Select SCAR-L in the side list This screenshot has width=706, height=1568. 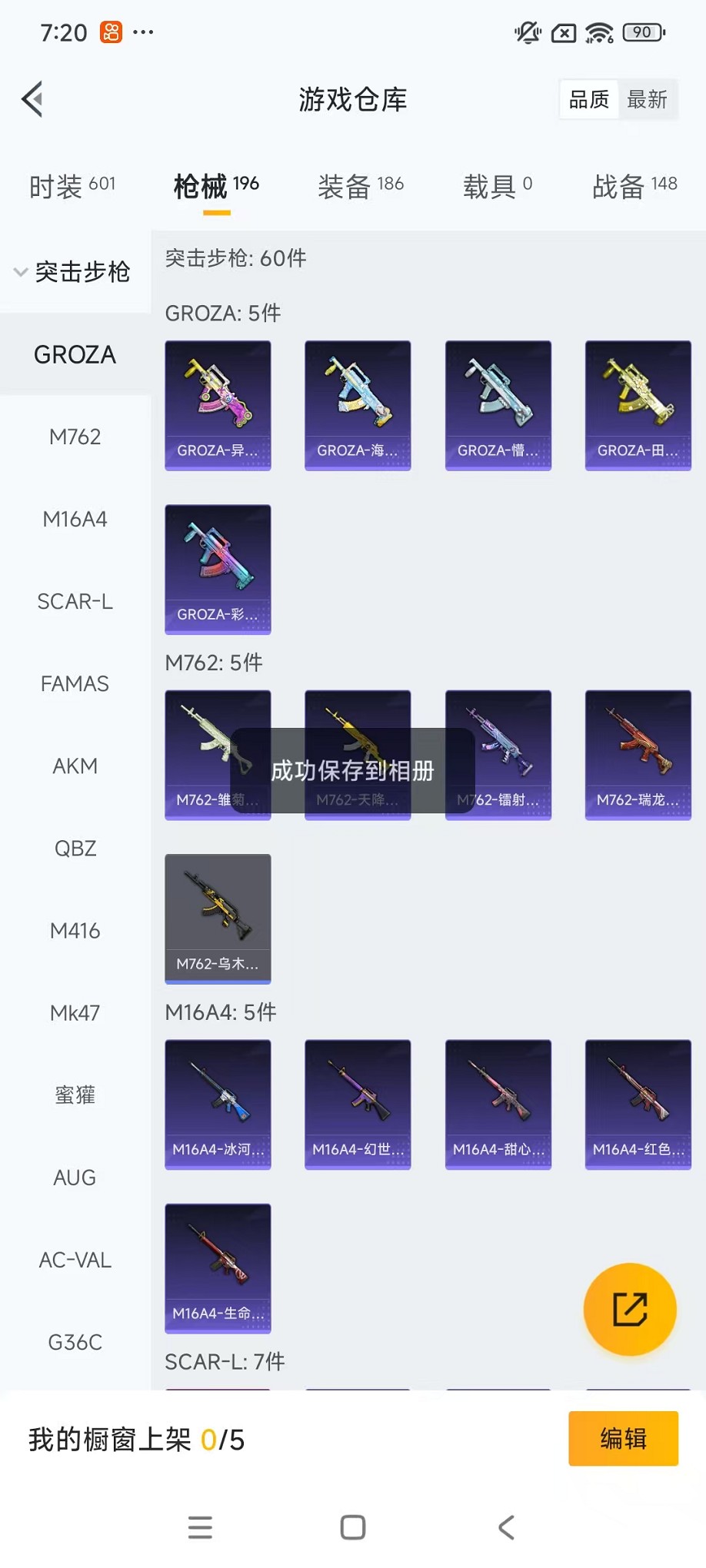pyautogui.click(x=75, y=601)
